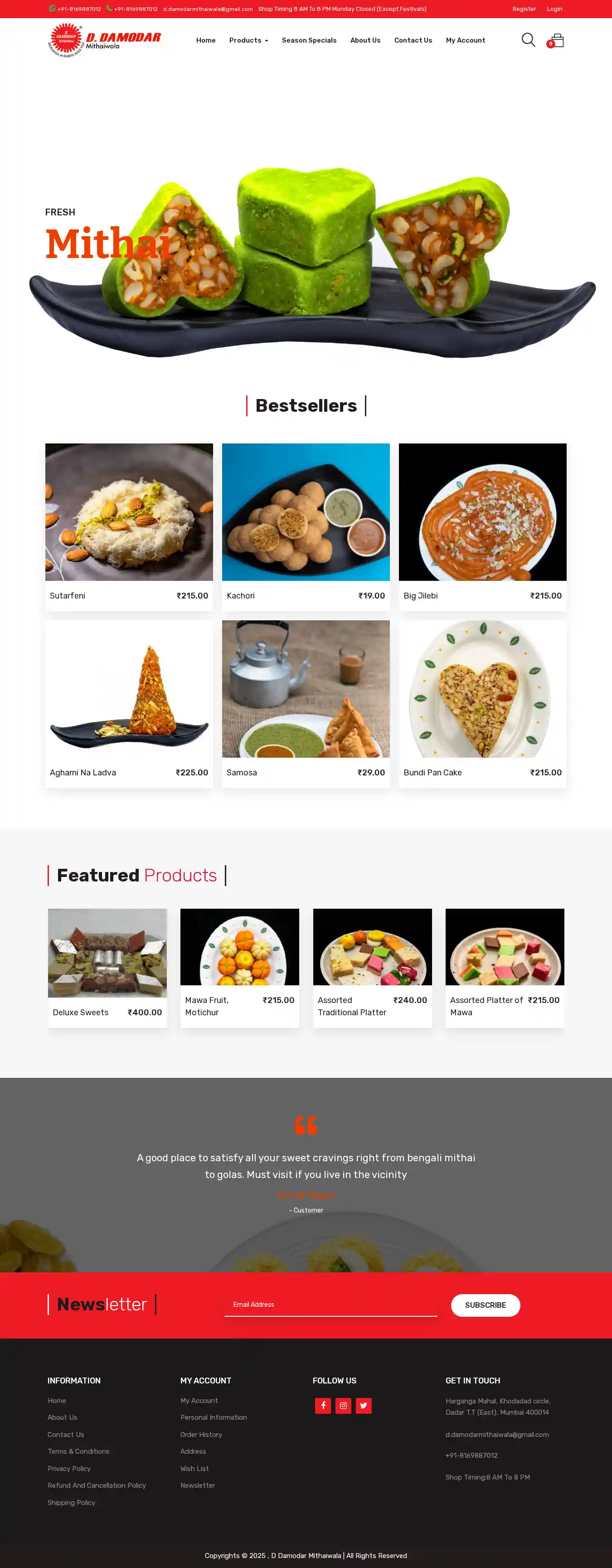Tap the Subscribe button
Viewport: 612px width, 1568px height.
click(x=485, y=1305)
